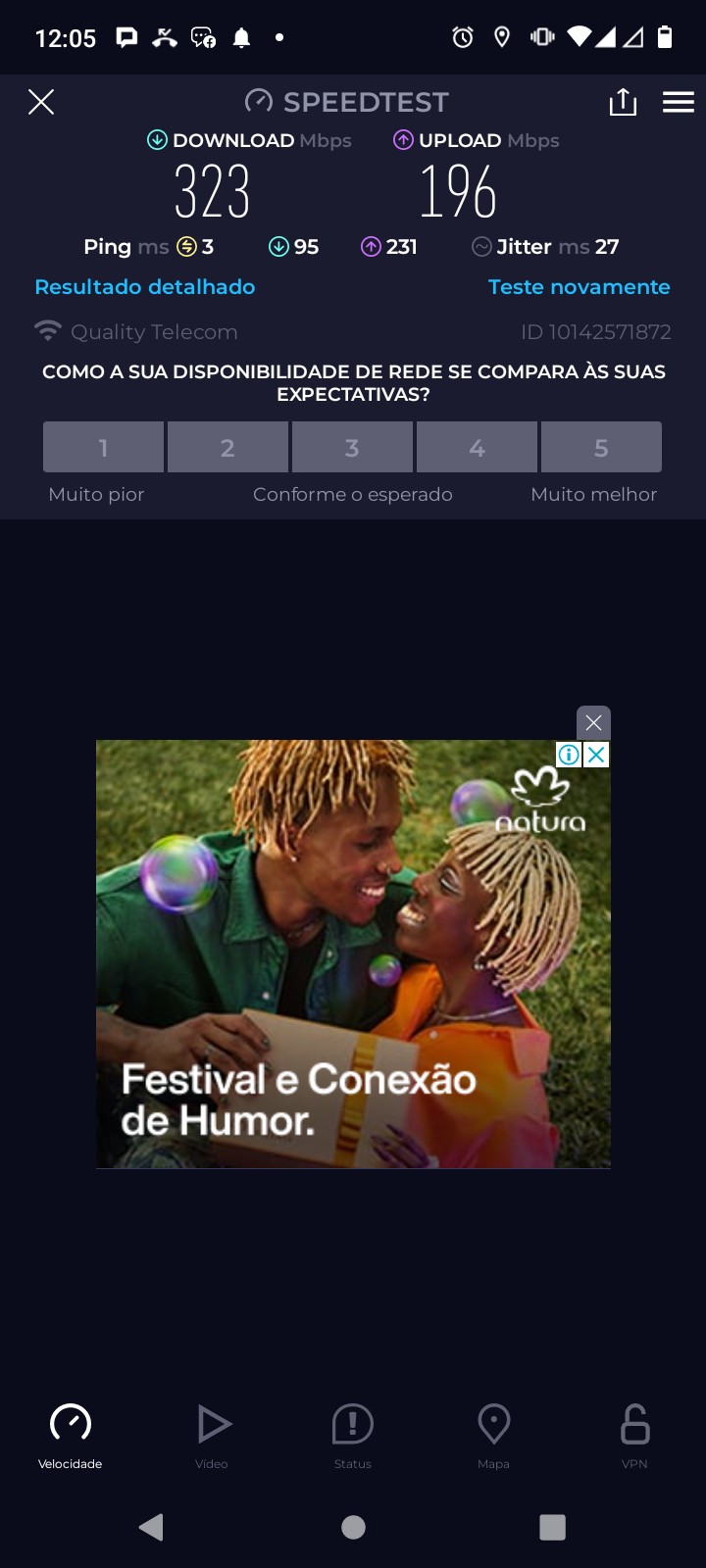706x1568 pixels.
Task: Switch to the Vídeo tab
Action: pos(212,1435)
